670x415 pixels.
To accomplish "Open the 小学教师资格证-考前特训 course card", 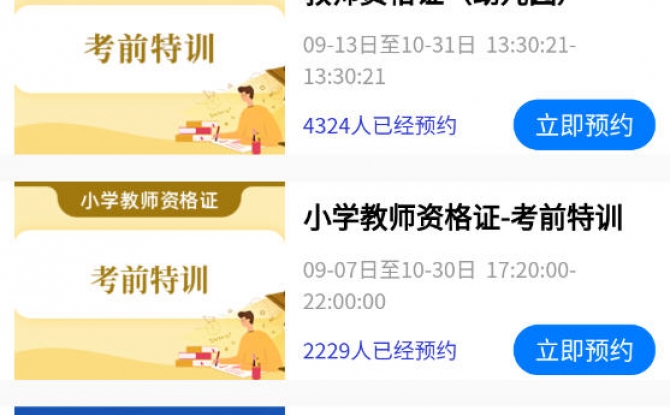I will [x=462, y=218].
